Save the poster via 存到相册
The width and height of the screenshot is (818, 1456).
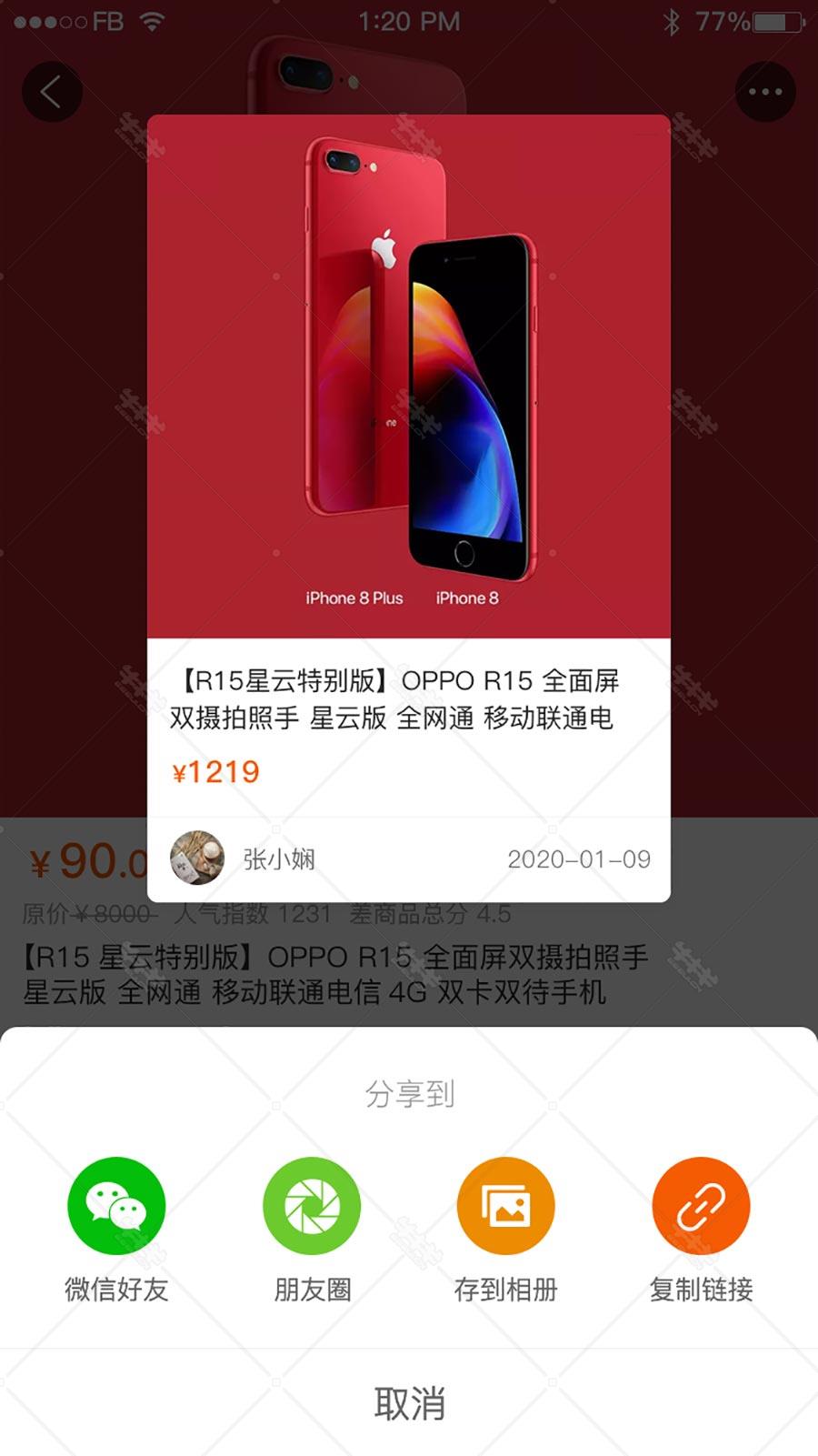coord(505,1206)
